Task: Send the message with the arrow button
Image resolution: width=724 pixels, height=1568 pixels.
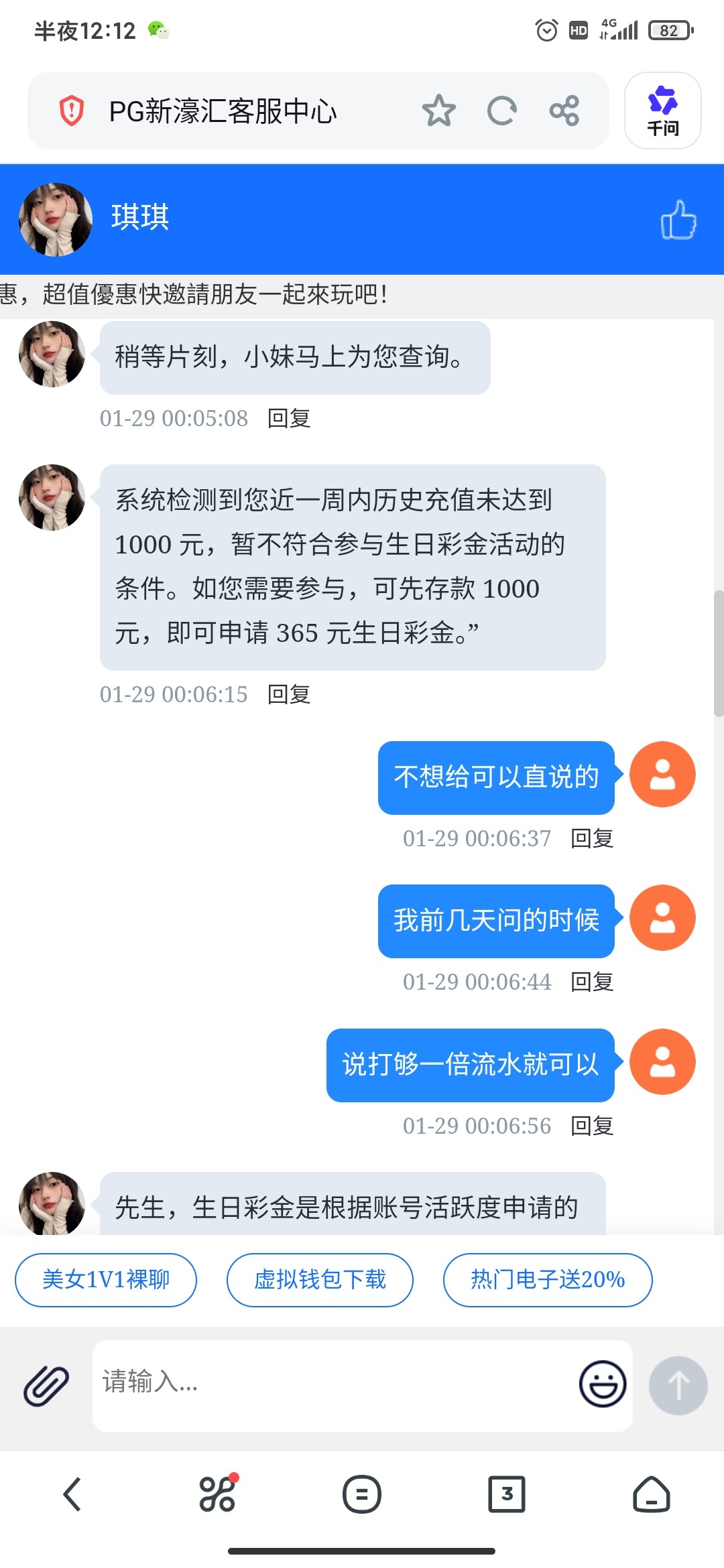Action: (x=678, y=1385)
